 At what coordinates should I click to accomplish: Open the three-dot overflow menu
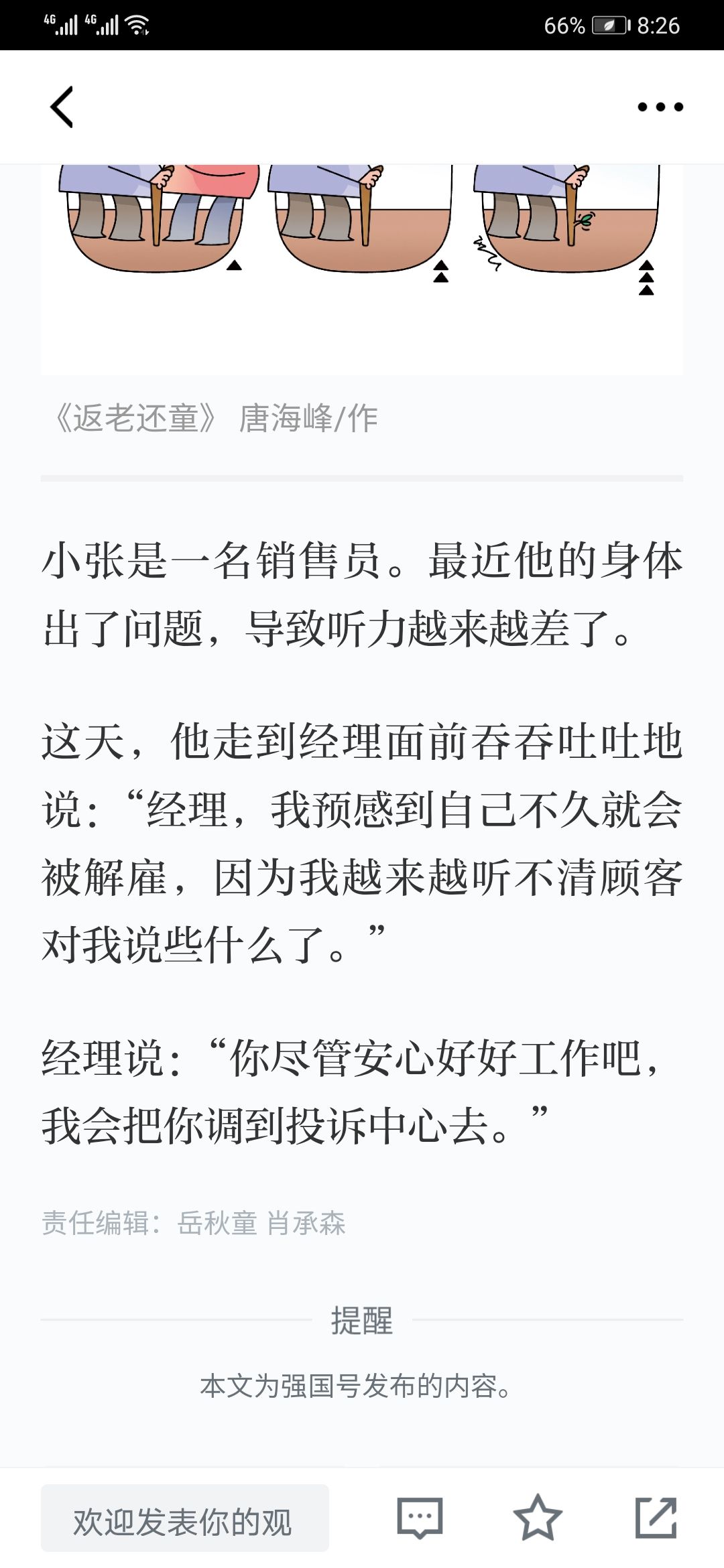tap(660, 107)
